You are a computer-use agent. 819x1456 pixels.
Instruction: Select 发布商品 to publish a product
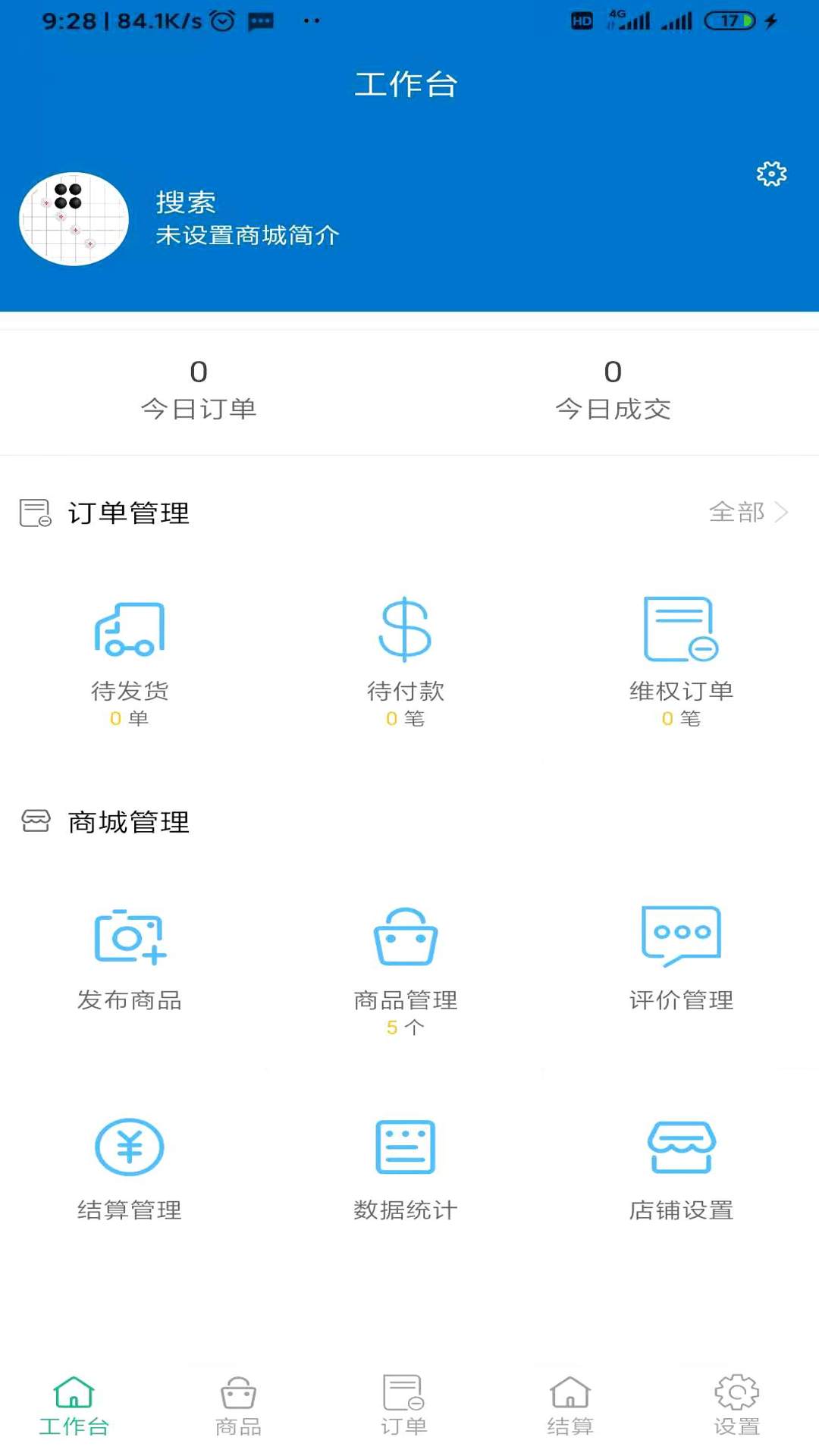pos(130,959)
